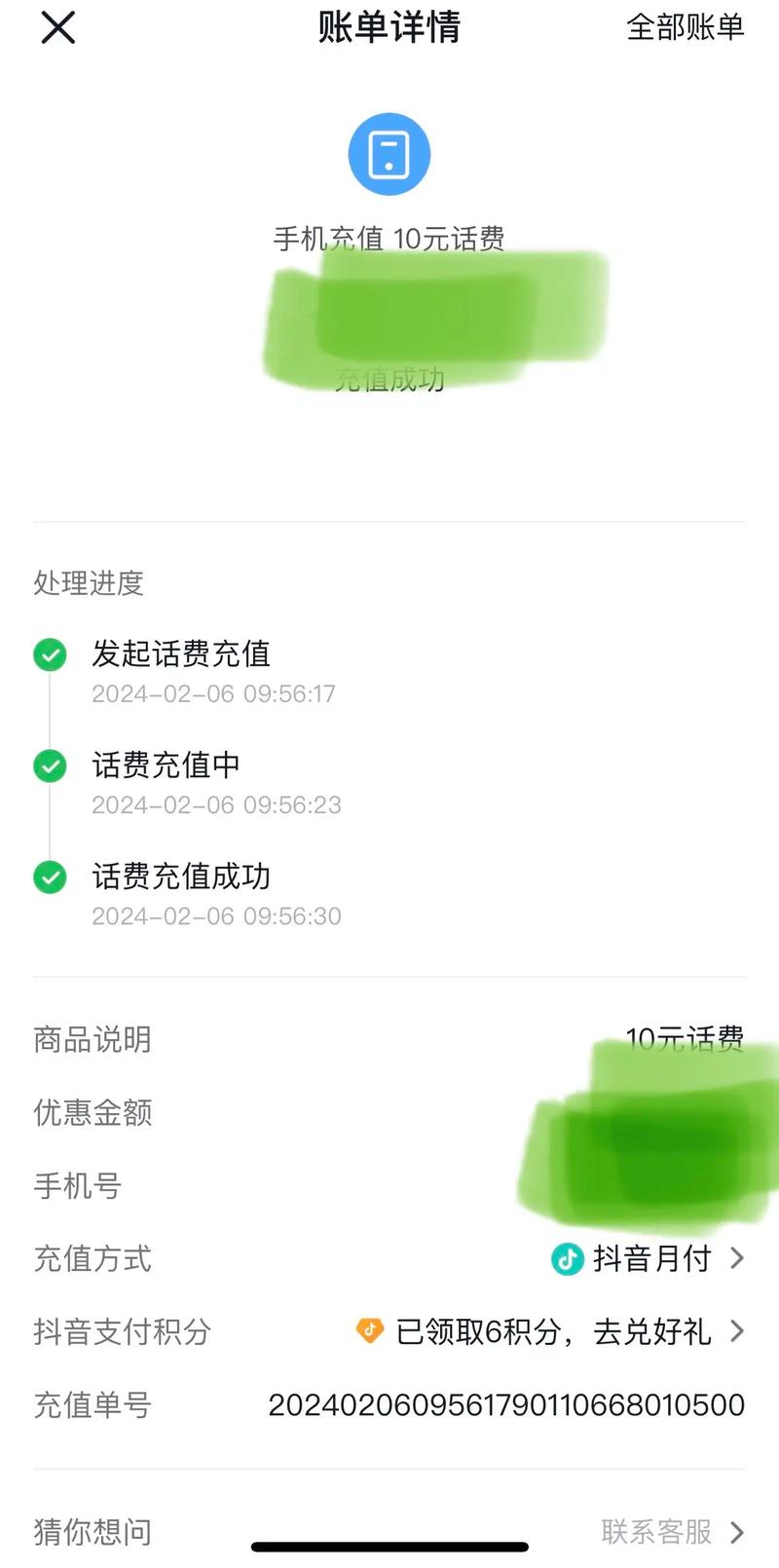Click green checkmark beside 发起话费充值
Screen dimensions: 779x1568
coord(50,655)
